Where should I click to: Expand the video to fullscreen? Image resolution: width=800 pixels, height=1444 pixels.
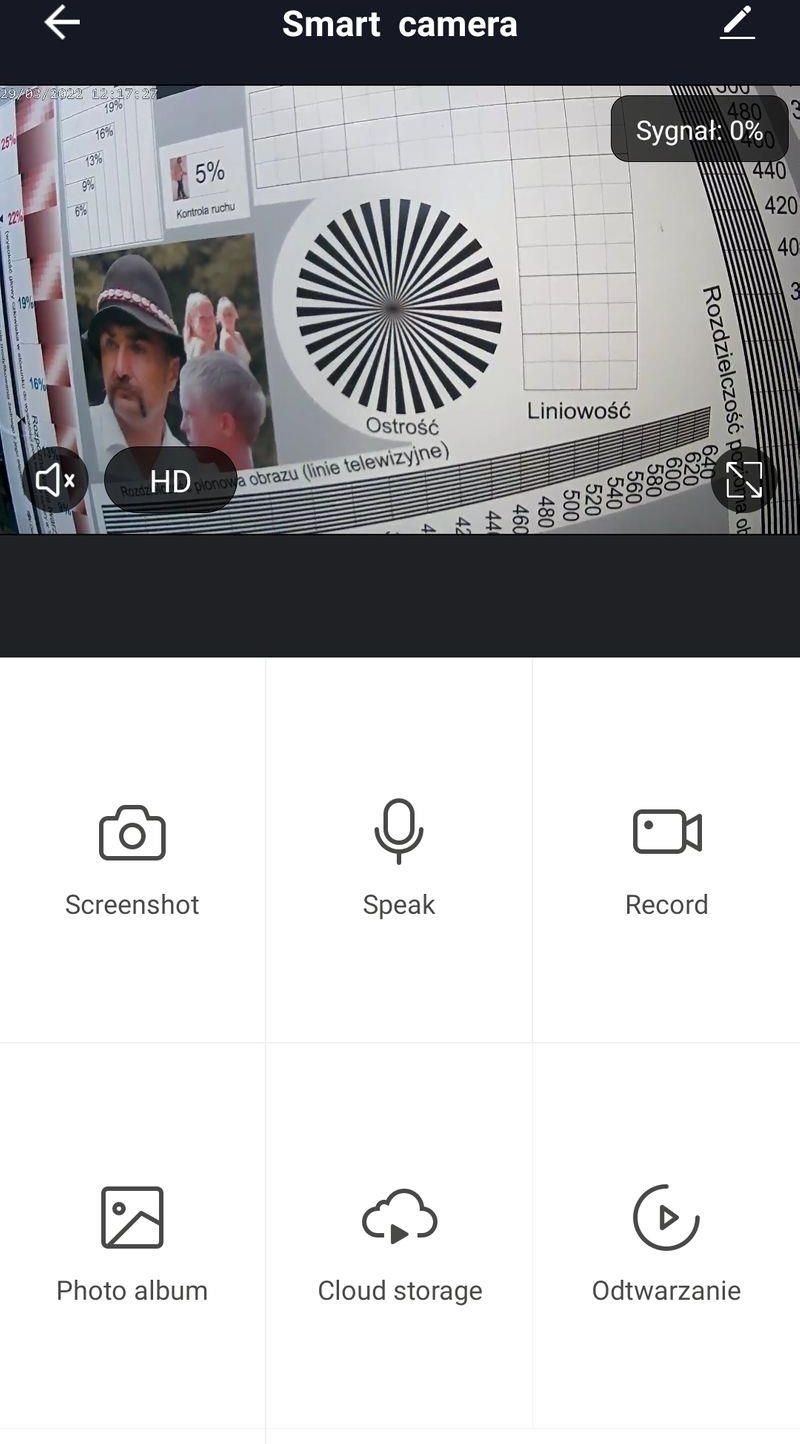(x=744, y=479)
